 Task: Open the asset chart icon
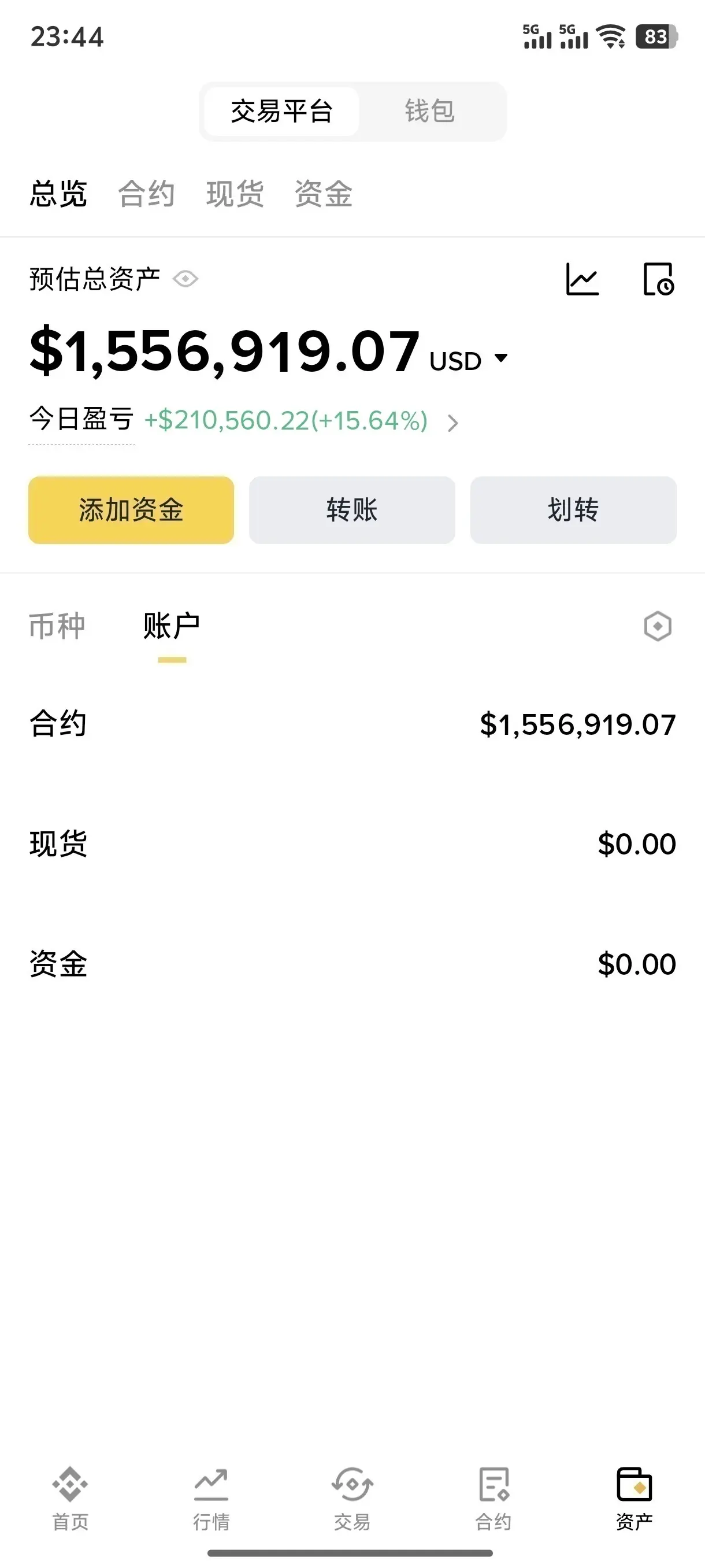(582, 279)
